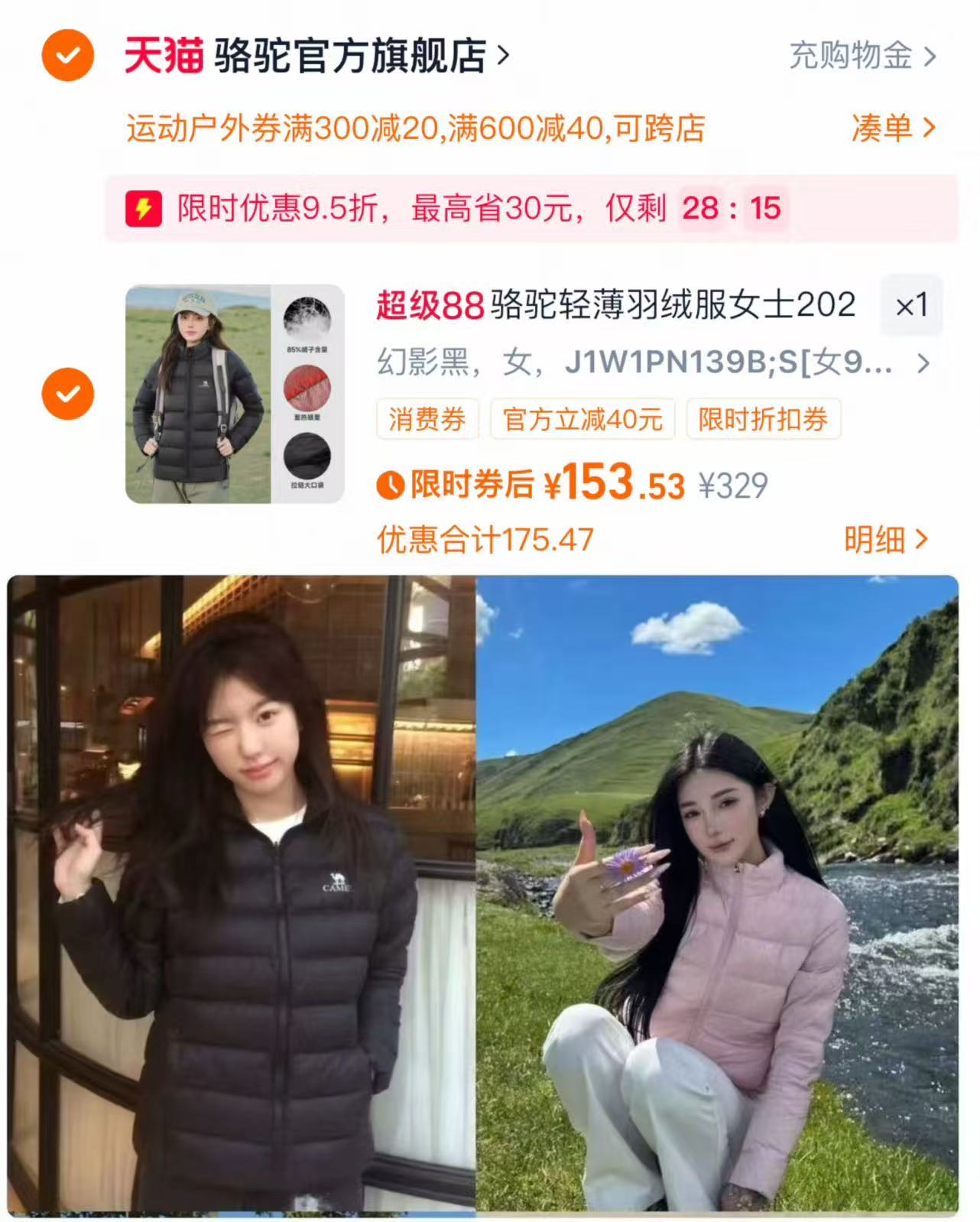Uncheck the item selection checkbox for the jacket

(x=68, y=395)
